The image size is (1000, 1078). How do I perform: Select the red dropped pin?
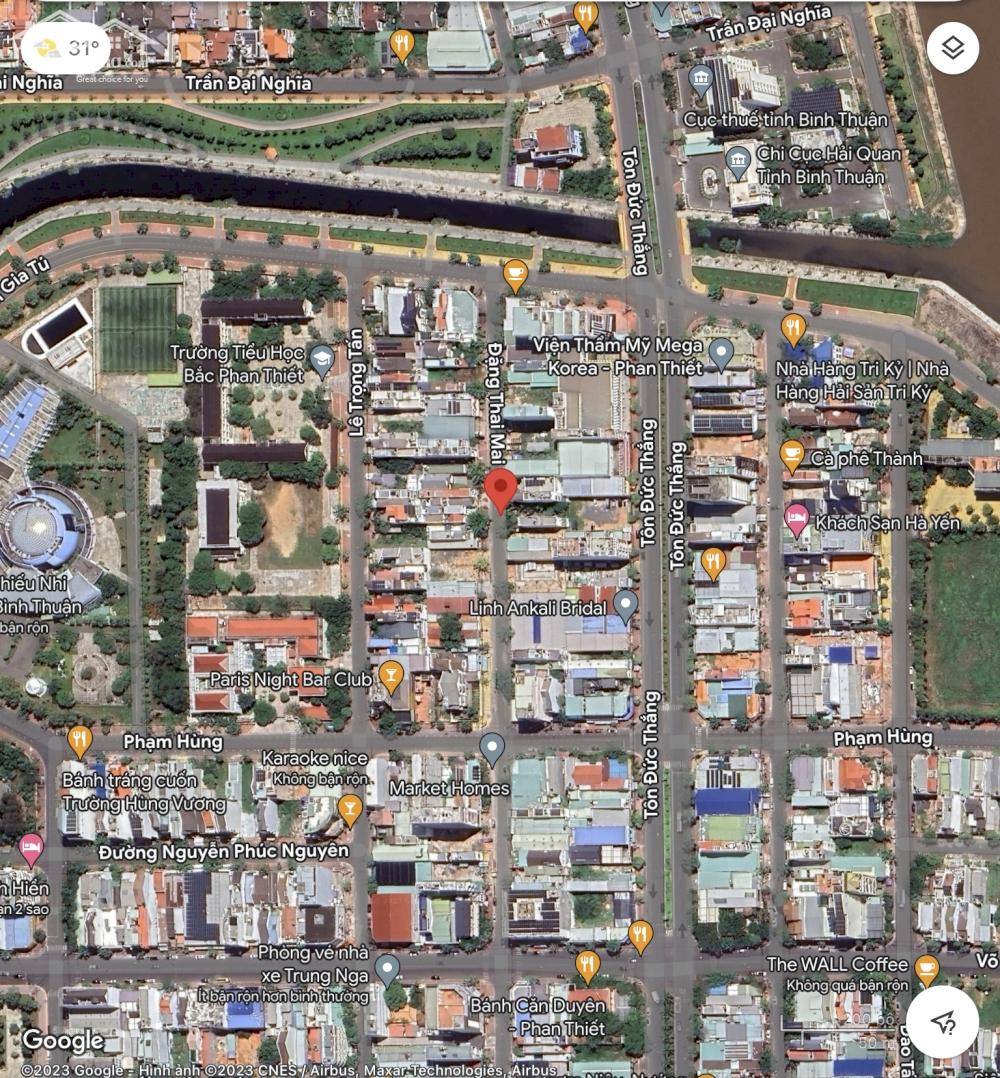click(x=501, y=490)
